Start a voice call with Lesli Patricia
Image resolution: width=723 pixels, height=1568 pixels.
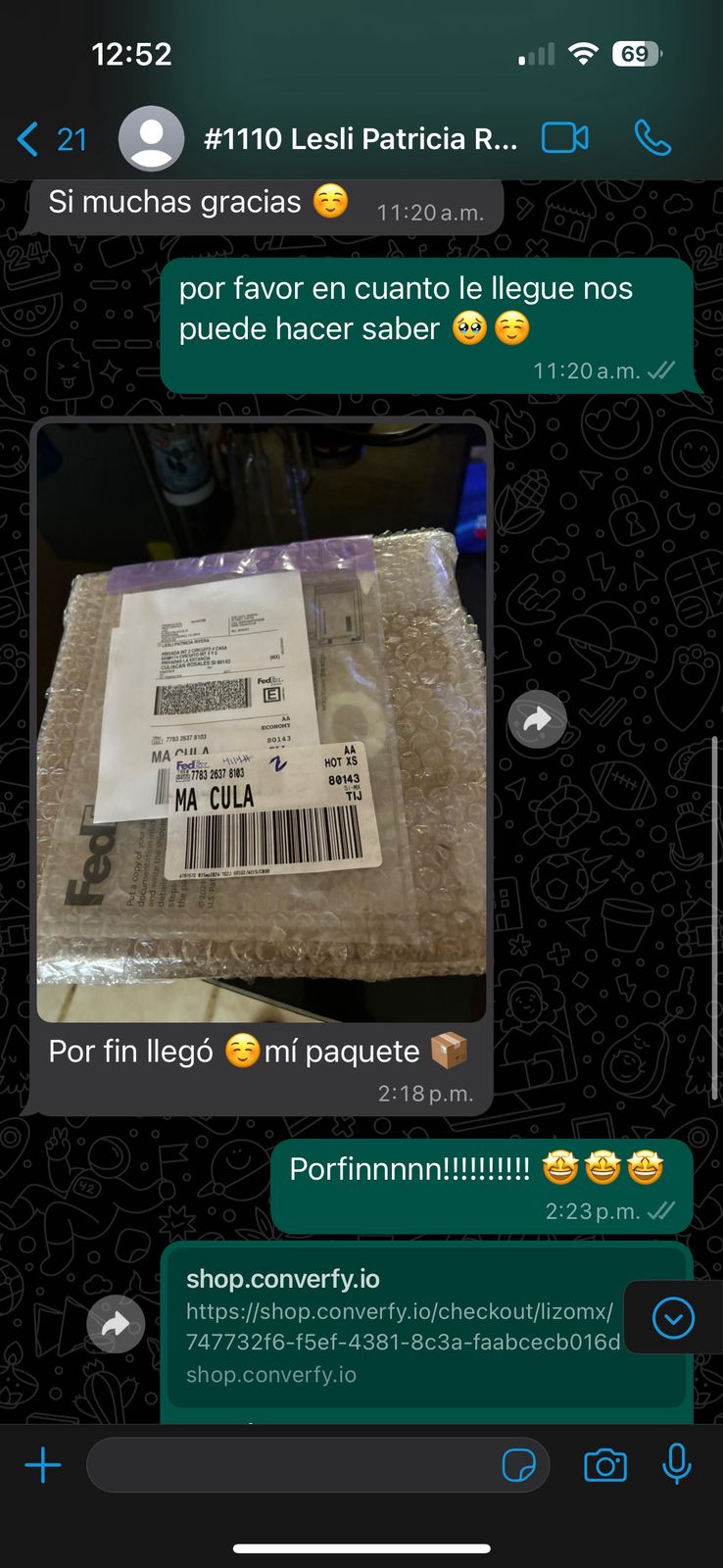pos(652,138)
